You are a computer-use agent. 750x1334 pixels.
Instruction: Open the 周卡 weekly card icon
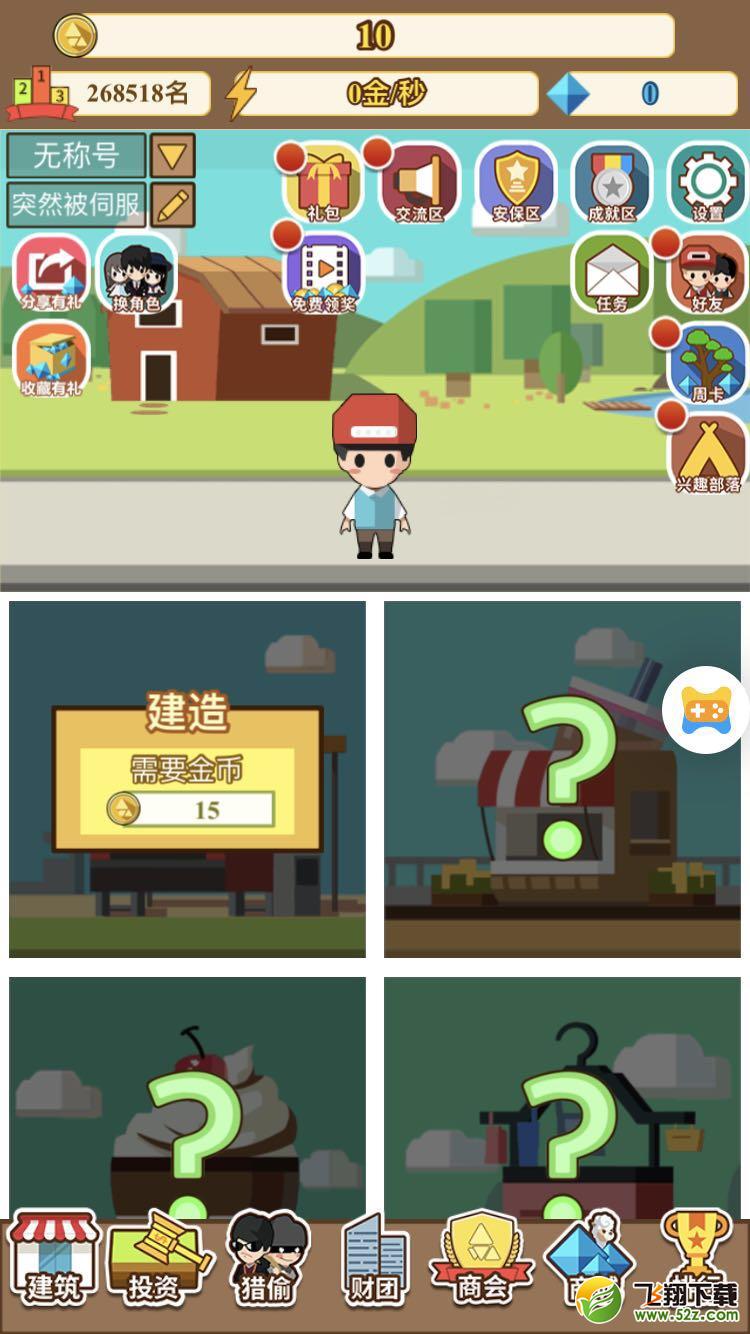[708, 363]
